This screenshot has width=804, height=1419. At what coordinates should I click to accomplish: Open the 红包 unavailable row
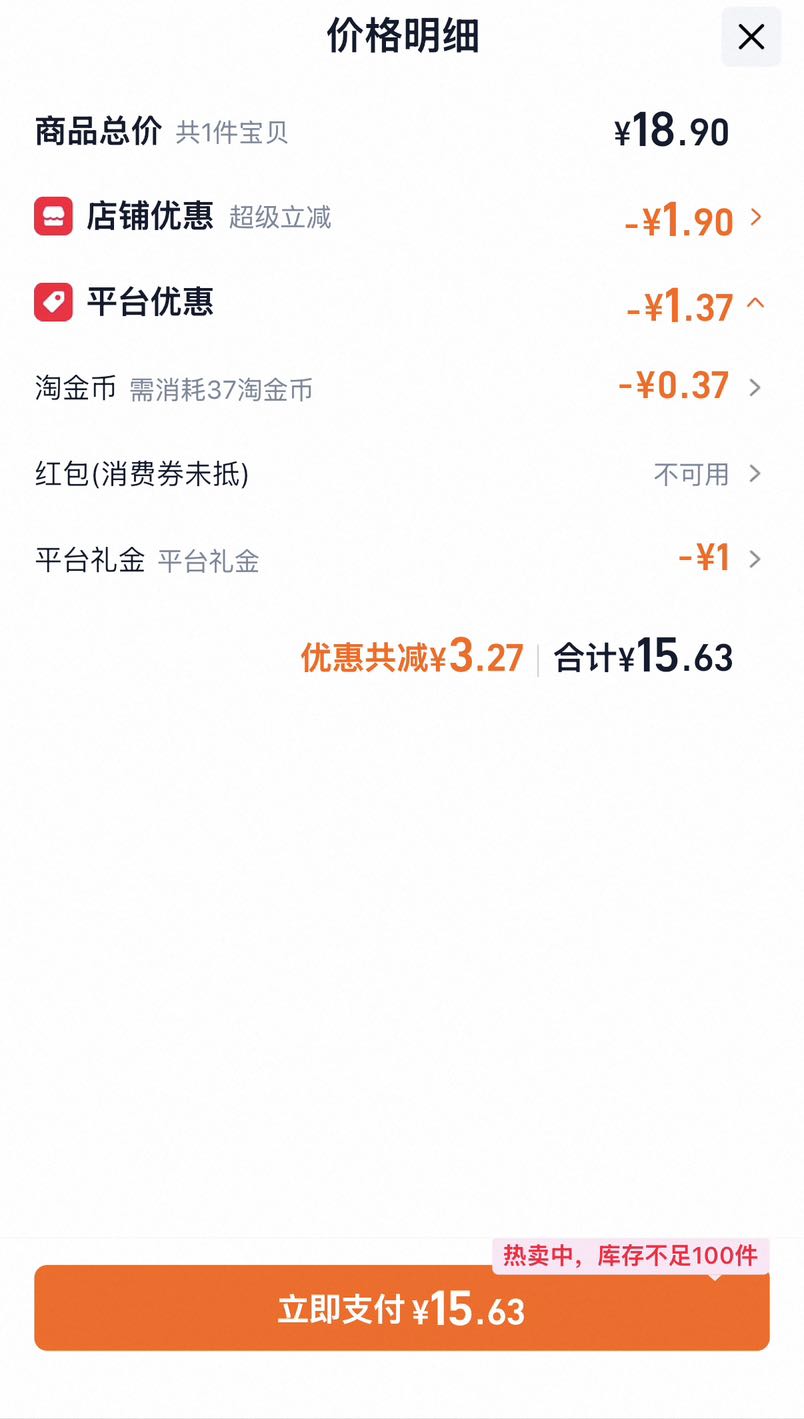pos(400,473)
